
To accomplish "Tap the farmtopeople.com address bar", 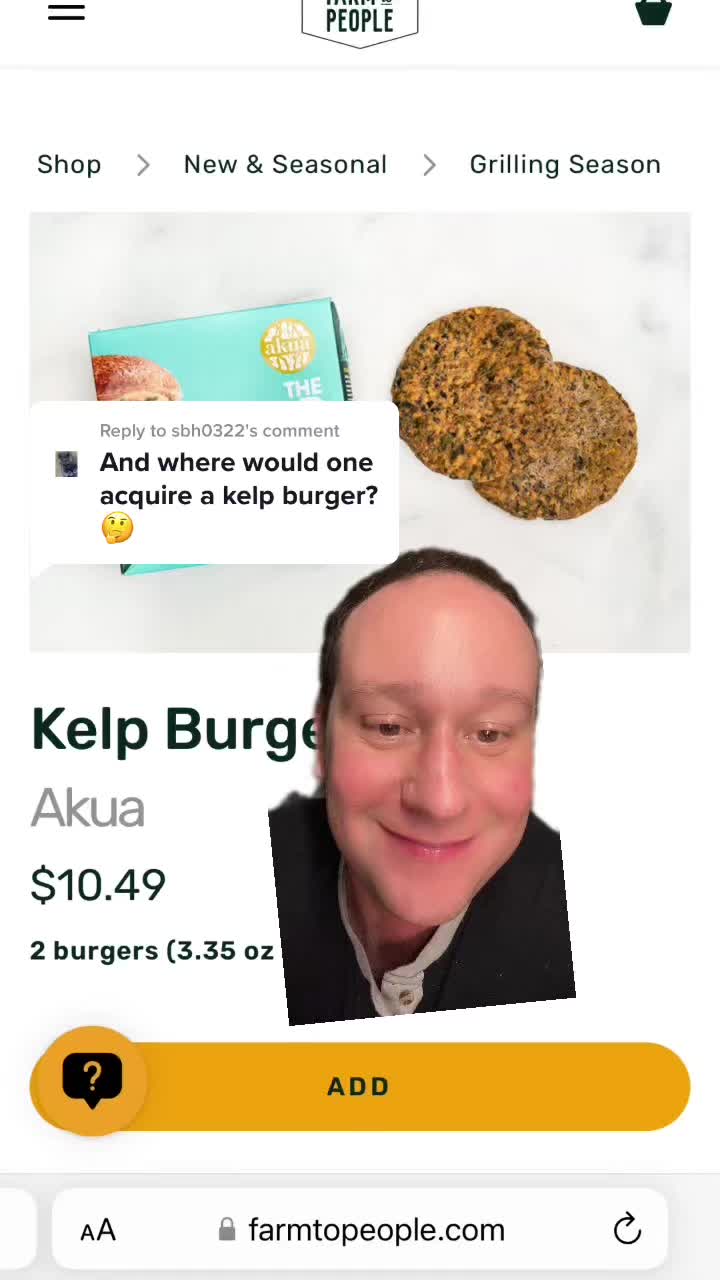I will (376, 1230).
